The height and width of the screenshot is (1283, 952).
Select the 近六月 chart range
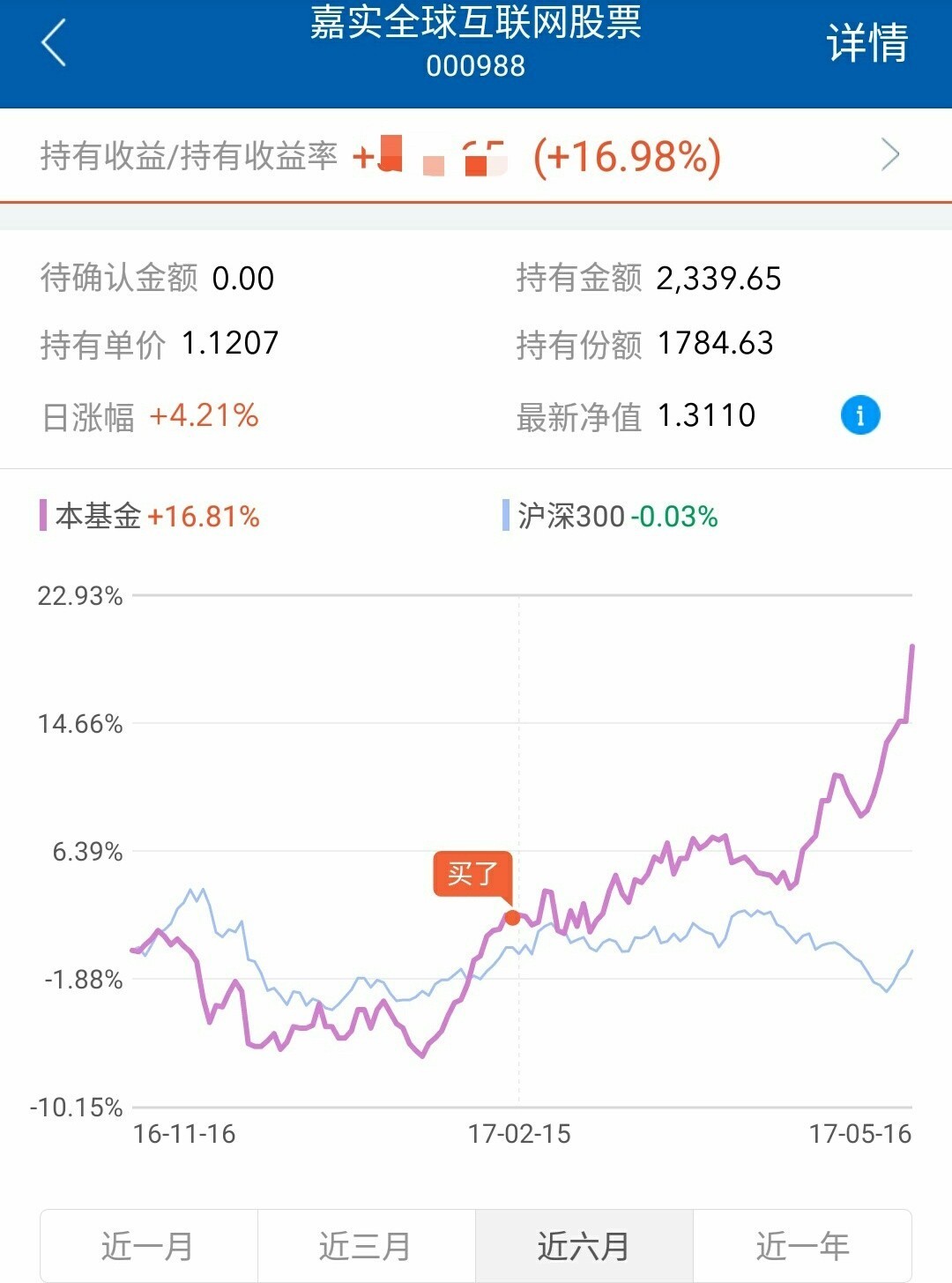coord(584,1245)
